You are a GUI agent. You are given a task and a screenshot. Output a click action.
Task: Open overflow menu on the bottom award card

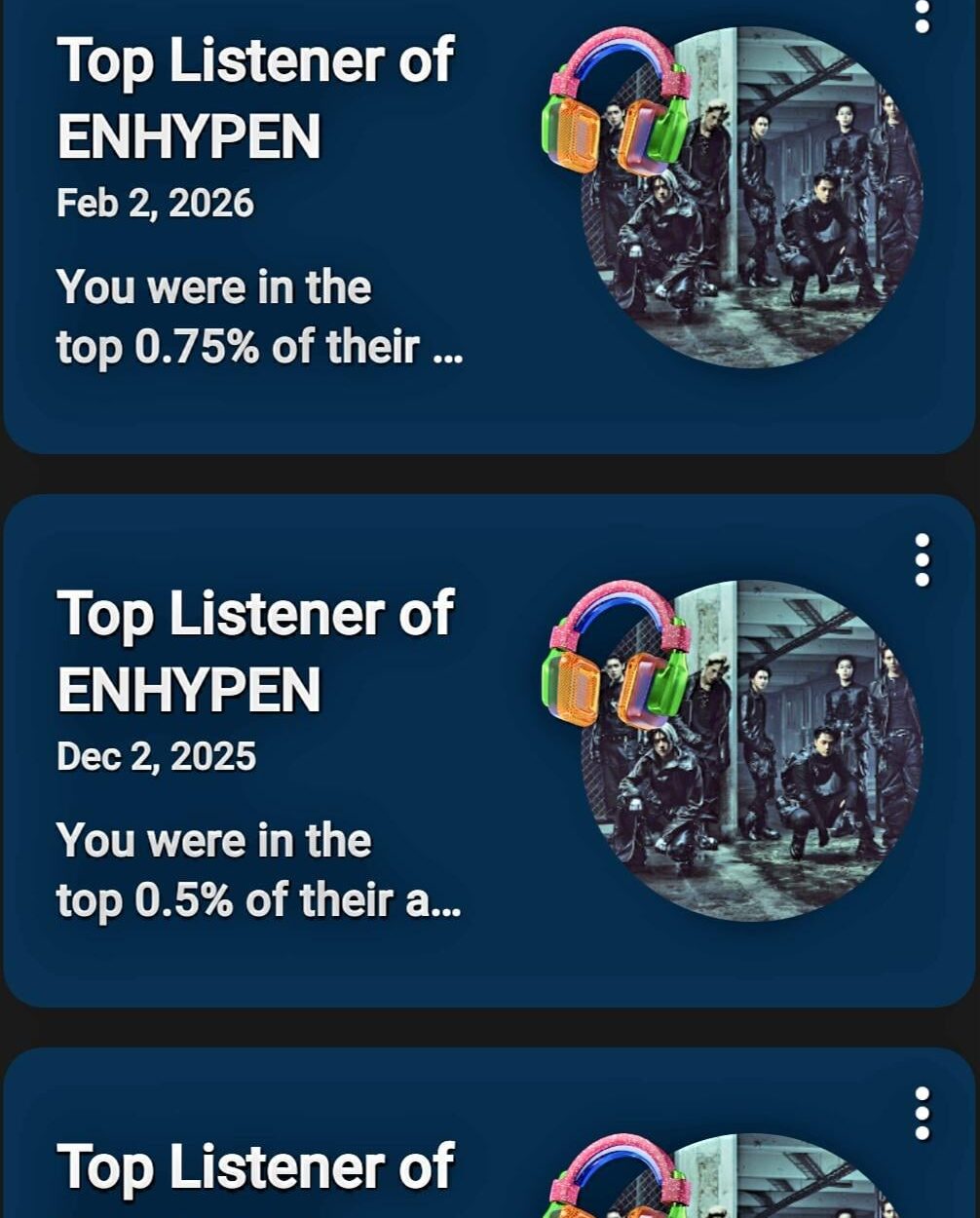click(x=921, y=1115)
